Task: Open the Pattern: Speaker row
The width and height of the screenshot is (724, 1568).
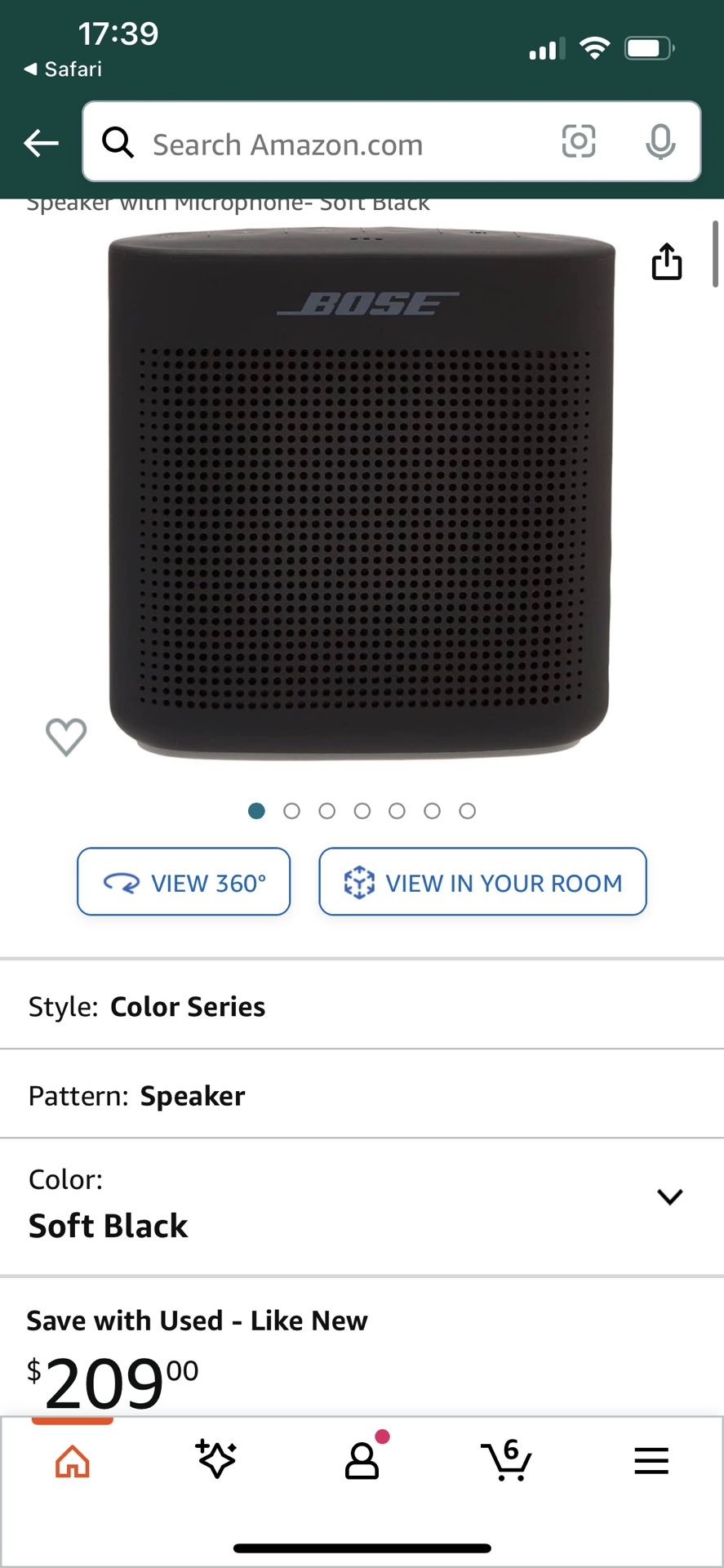Action: pos(362,1095)
